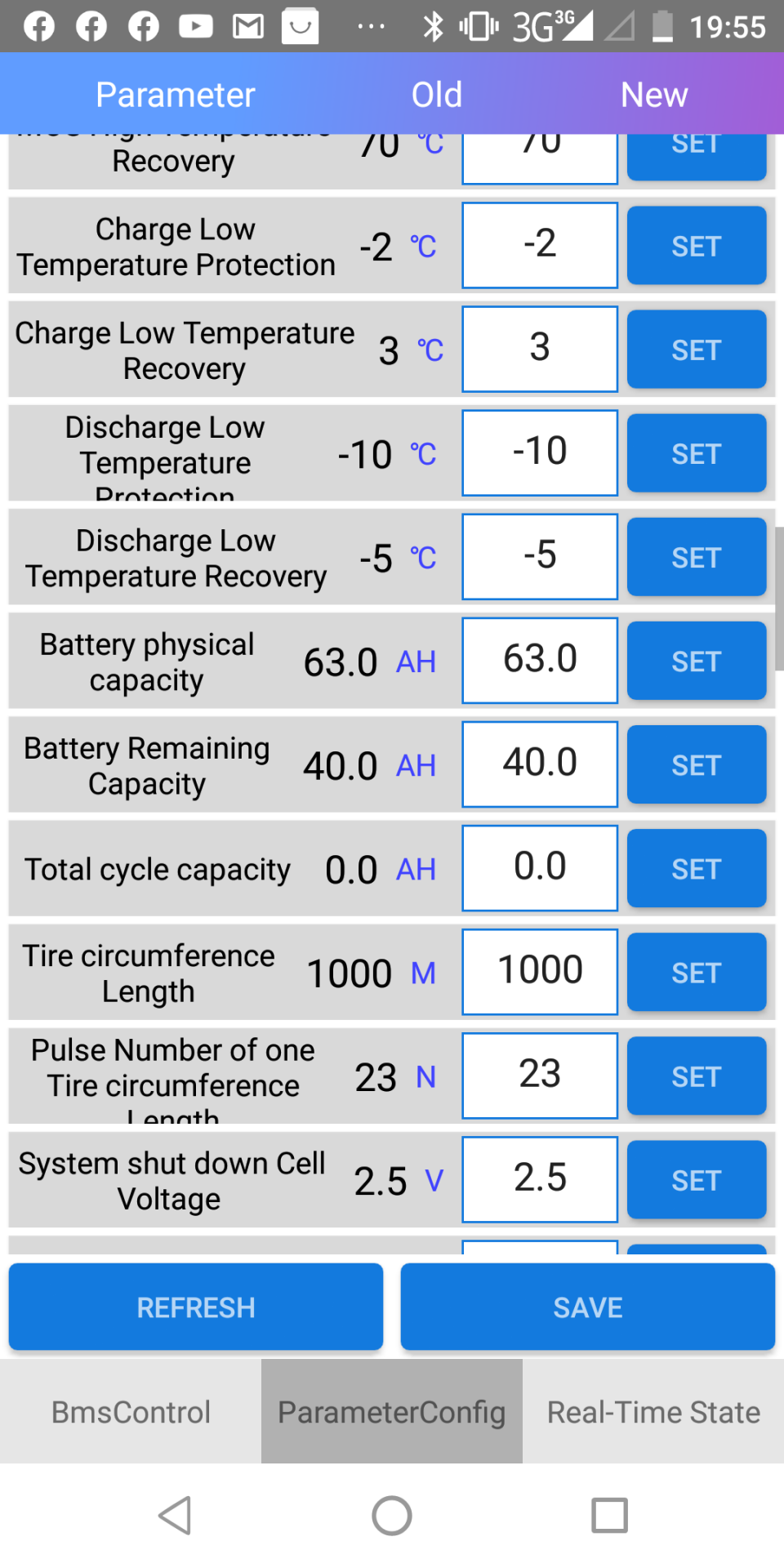The width and height of the screenshot is (784, 1568).
Task: Select the ParameterConfig tab
Action: tap(392, 1411)
